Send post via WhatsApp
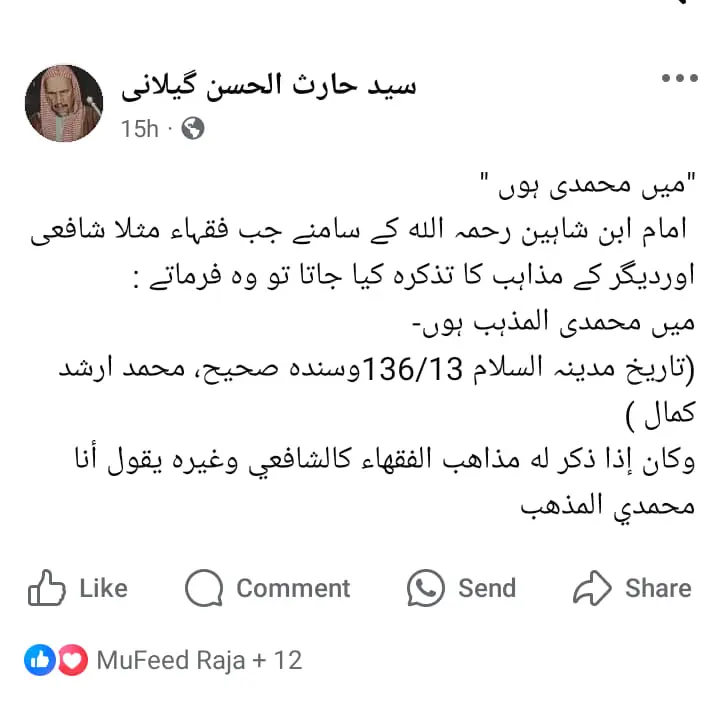This screenshot has height=708, width=719. [x=461, y=588]
